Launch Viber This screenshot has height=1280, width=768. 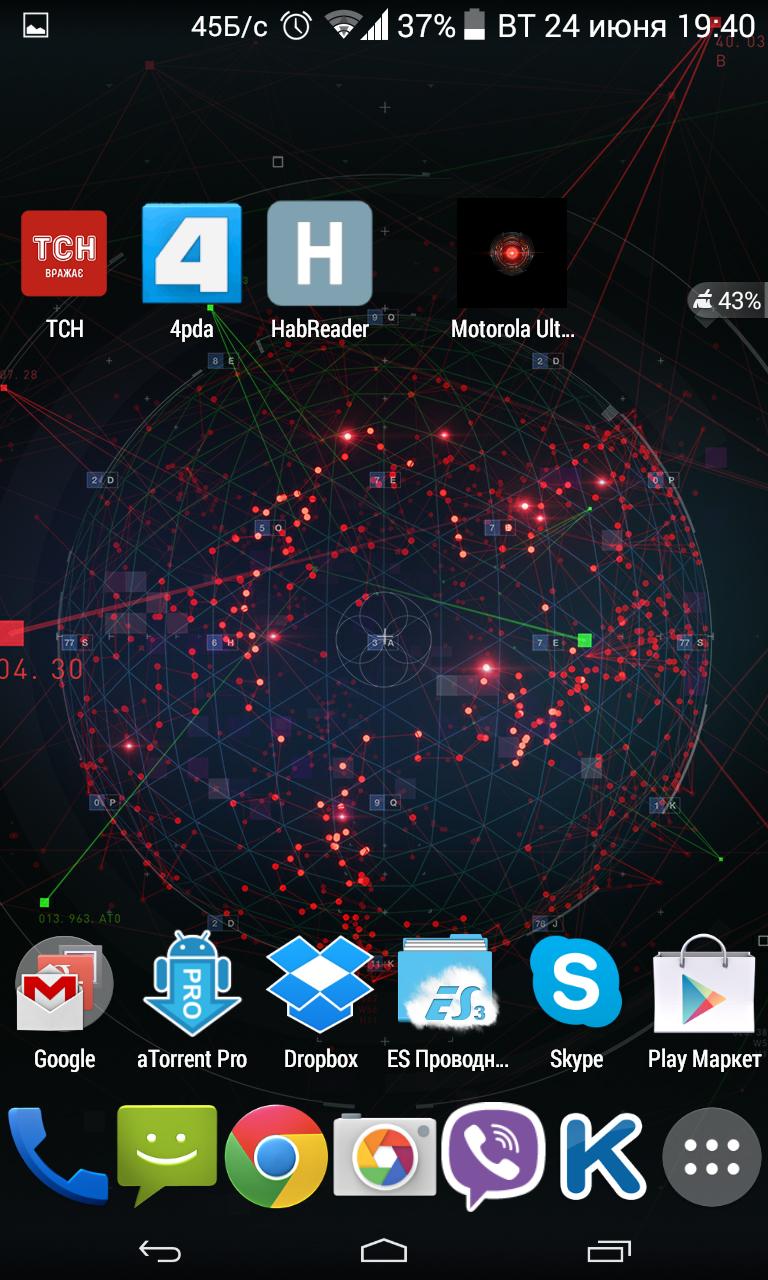(x=494, y=1156)
